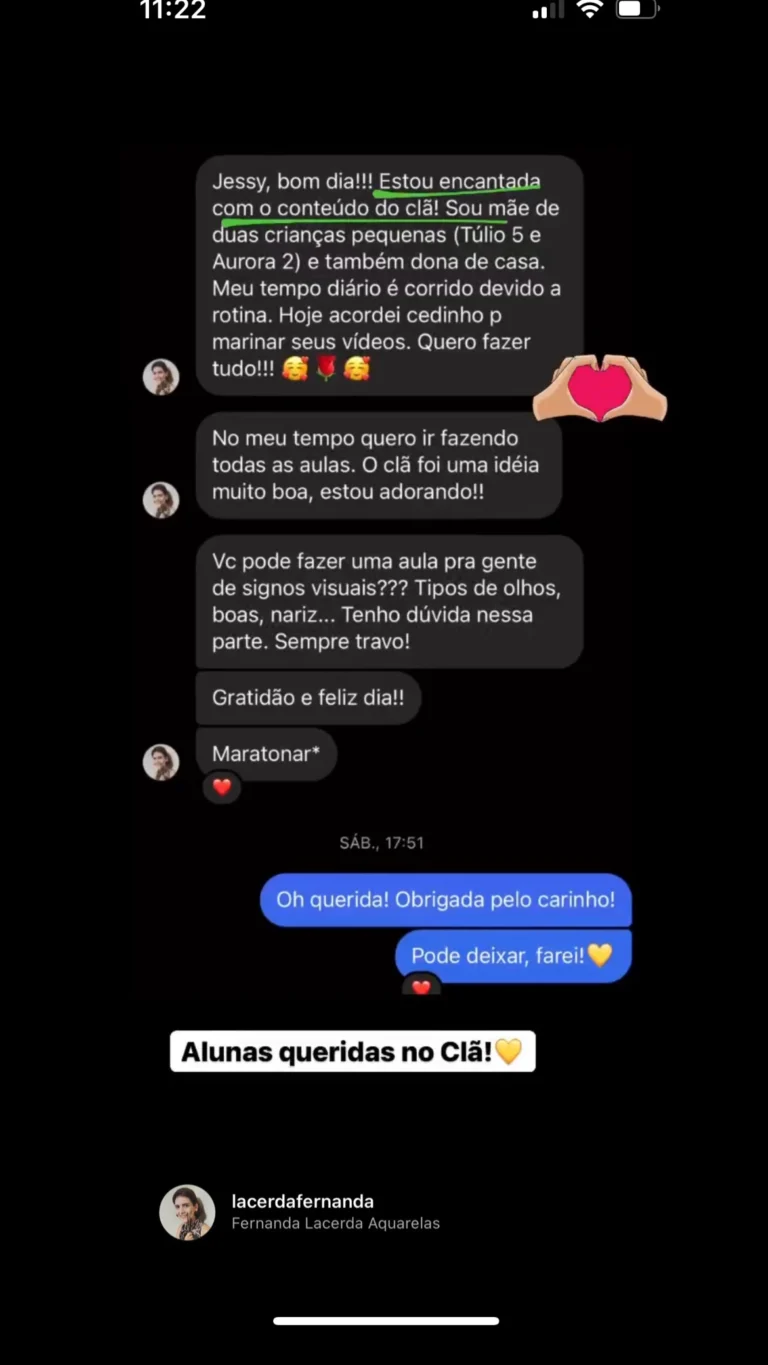This screenshot has height=1365, width=768.
Task: Select the heart hands emoji sticker
Action: pyautogui.click(x=600, y=390)
